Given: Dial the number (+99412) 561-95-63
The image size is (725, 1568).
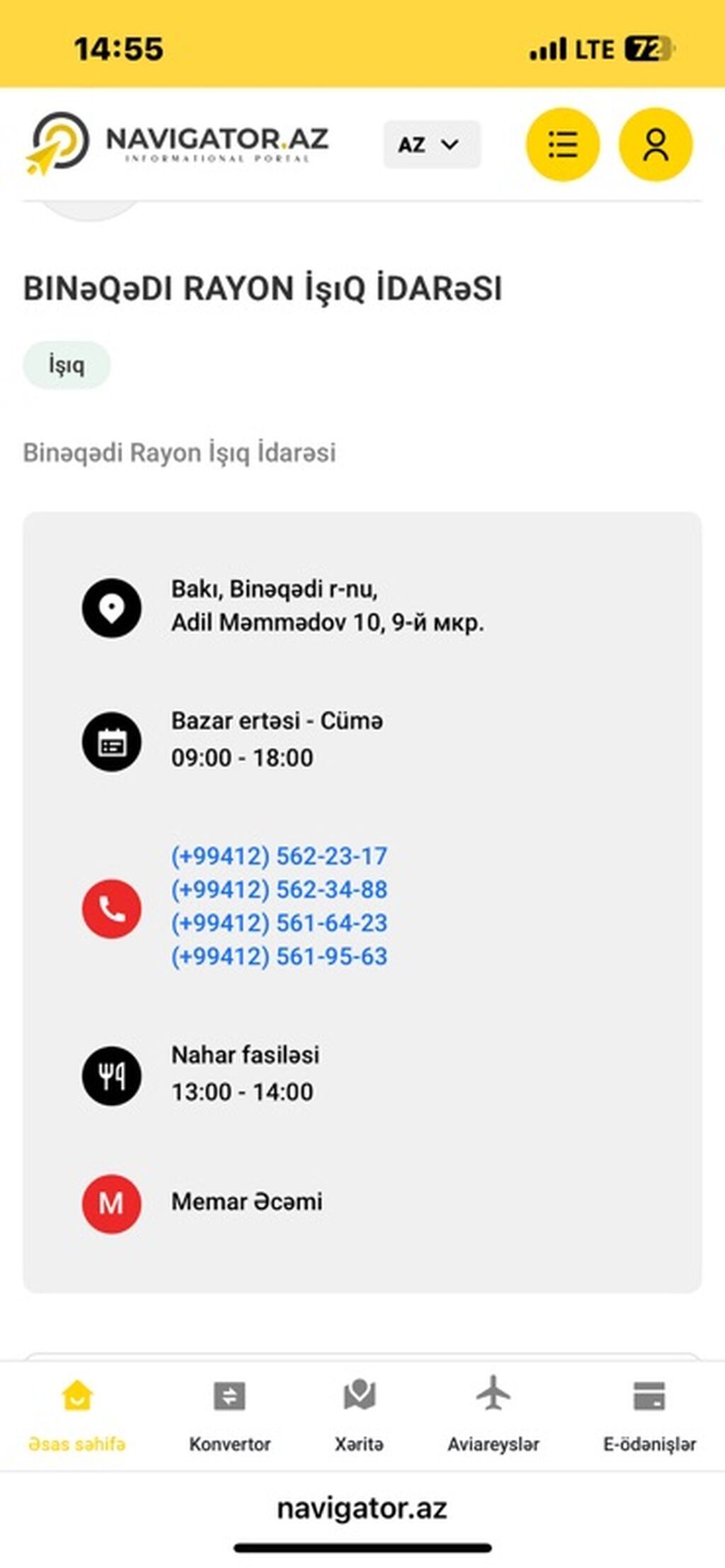Looking at the screenshot, I should [x=279, y=956].
